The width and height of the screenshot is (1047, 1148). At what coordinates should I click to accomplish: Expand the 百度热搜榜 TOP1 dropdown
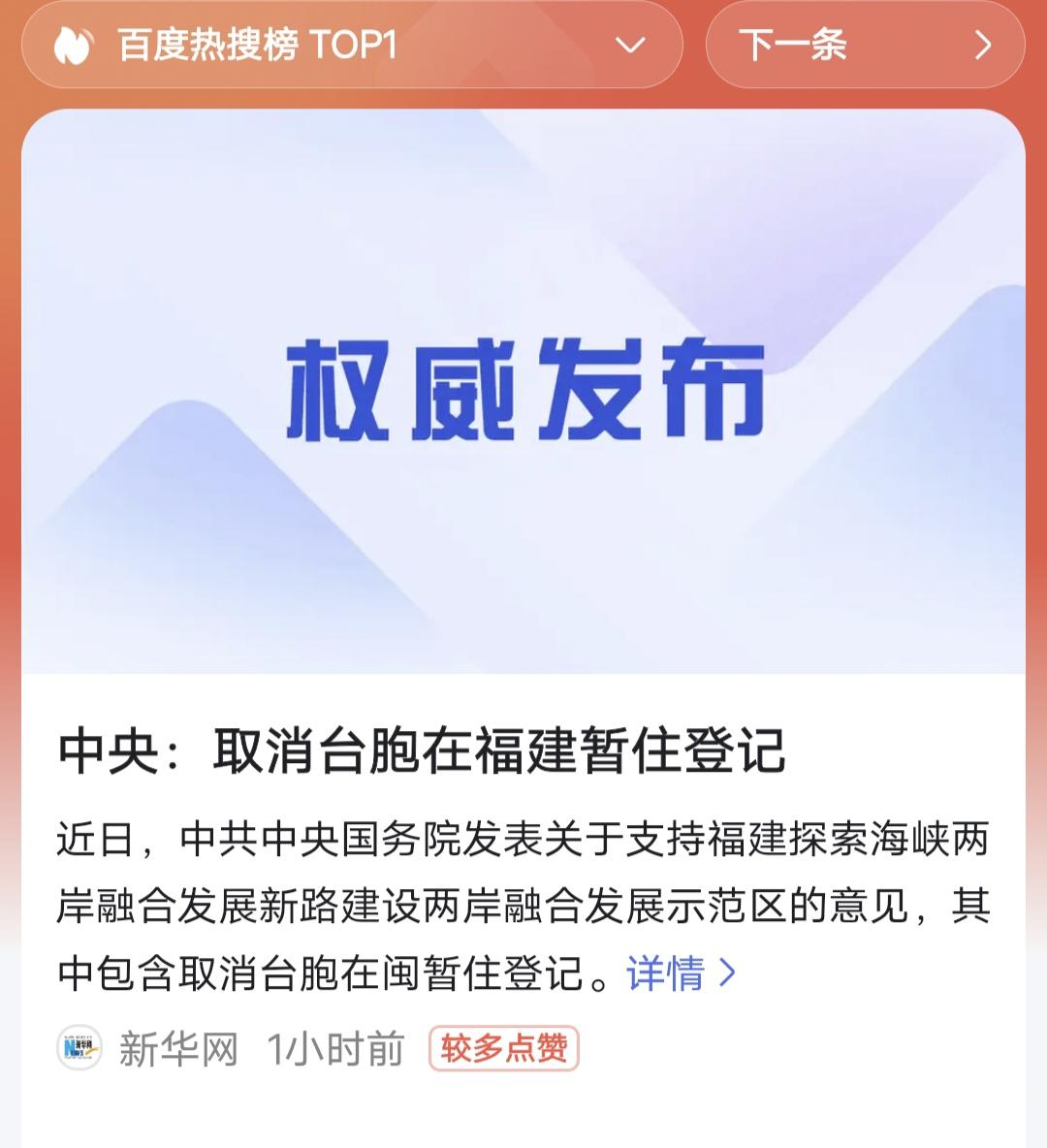[630, 46]
